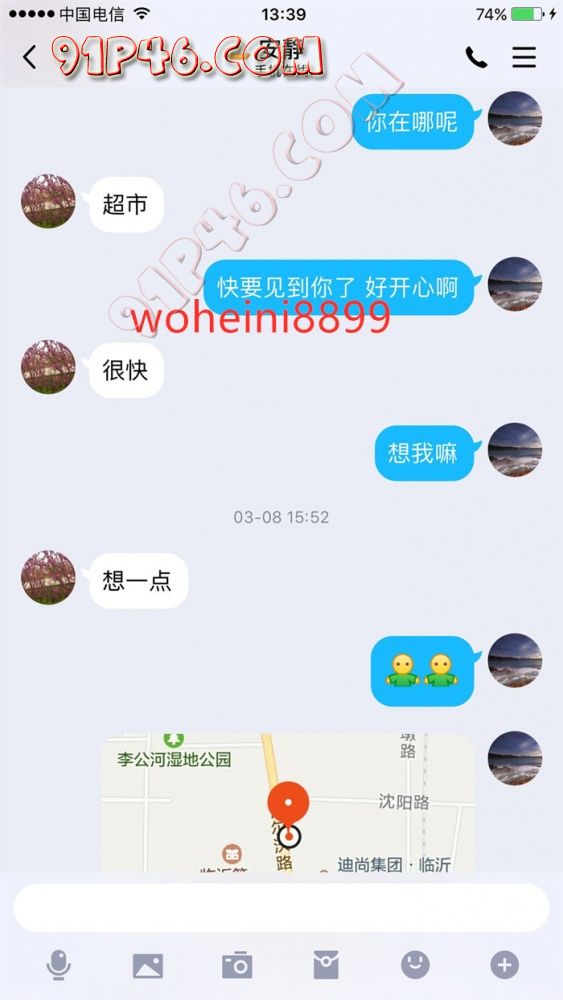Send a red packet

click(326, 965)
